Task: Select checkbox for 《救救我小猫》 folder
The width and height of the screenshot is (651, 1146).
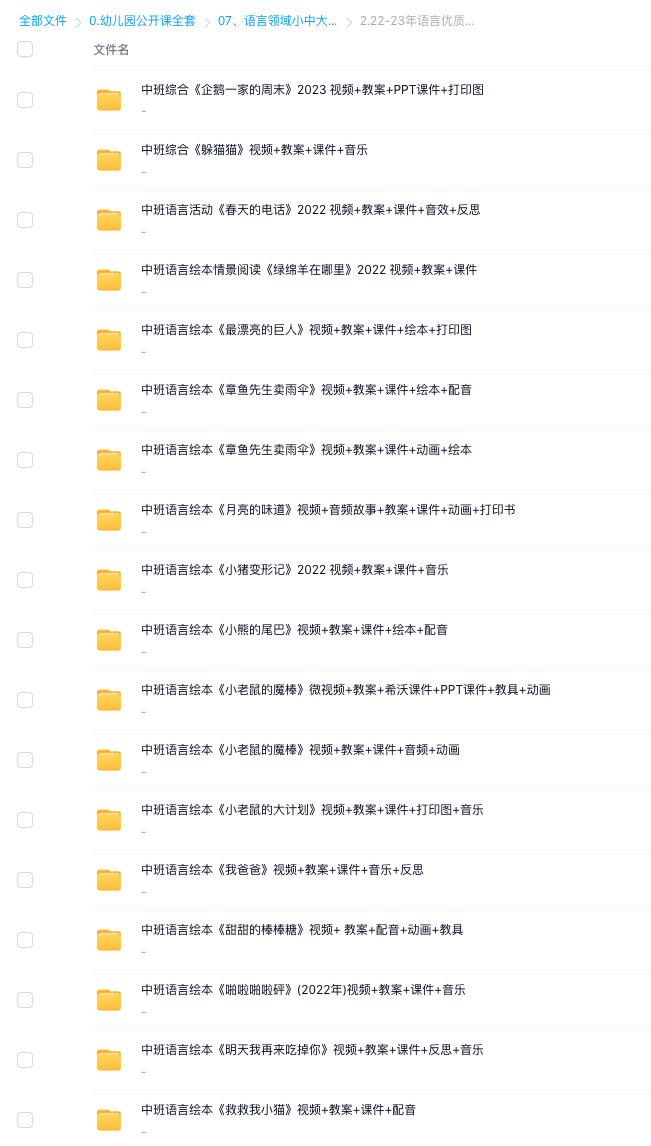Action: tap(25, 1120)
